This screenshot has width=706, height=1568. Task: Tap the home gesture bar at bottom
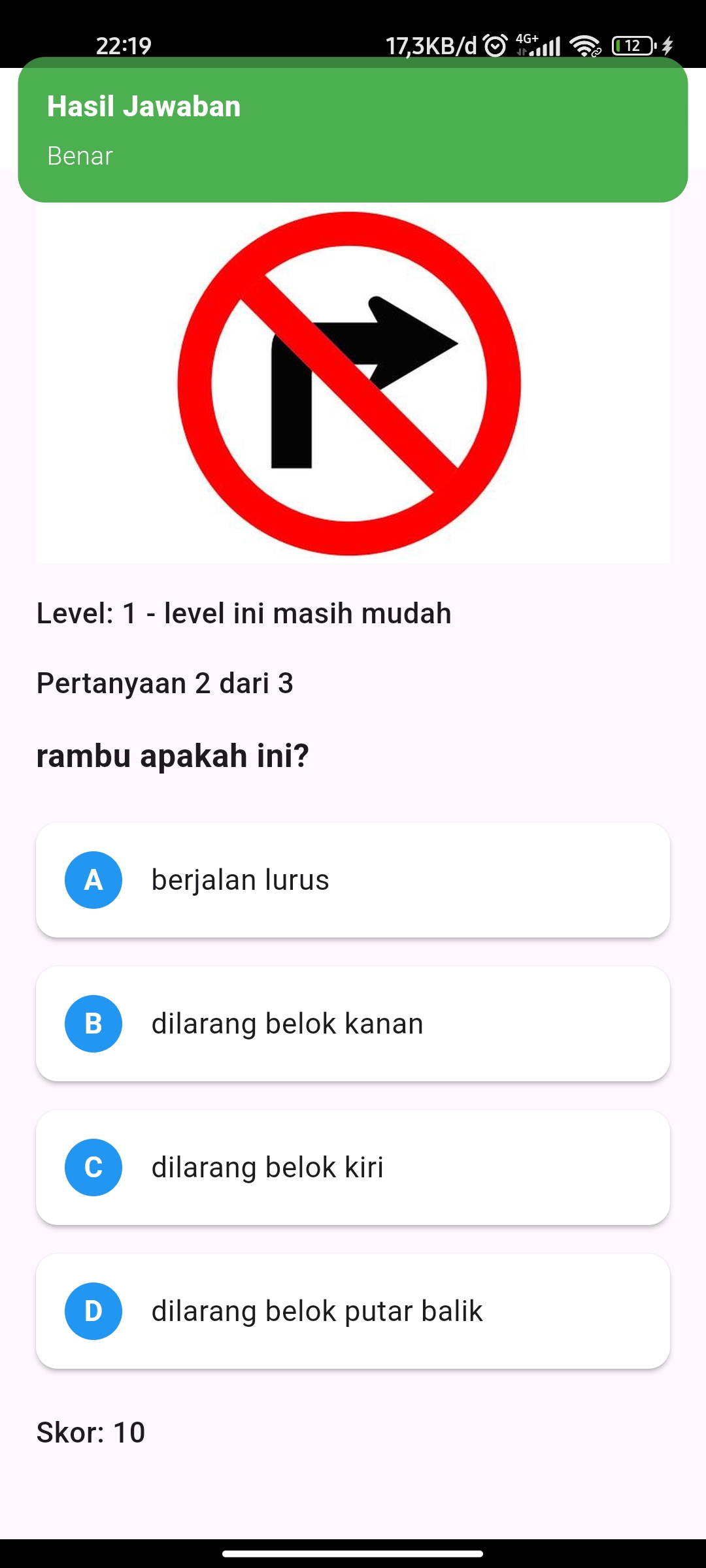(353, 1553)
